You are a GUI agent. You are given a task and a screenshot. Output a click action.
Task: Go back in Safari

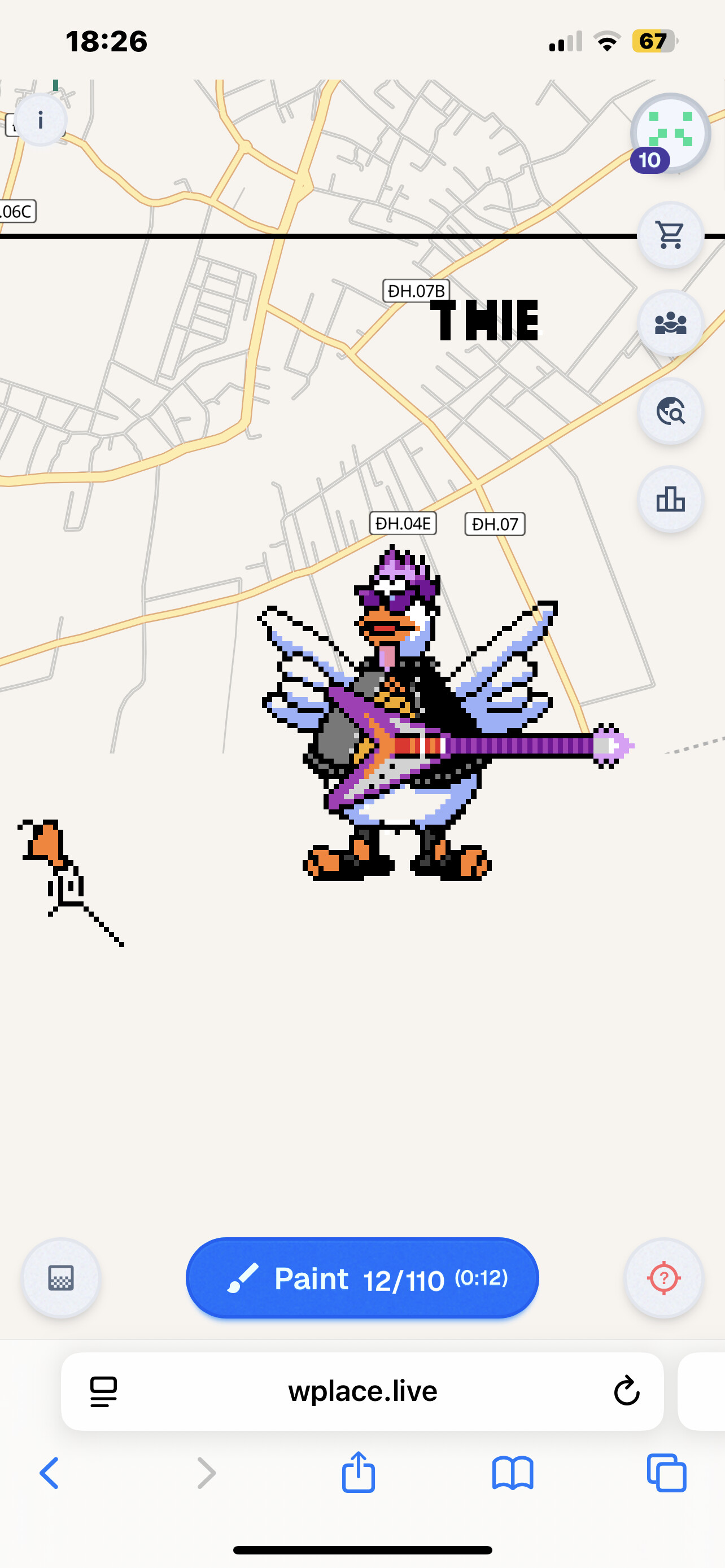50,1473
